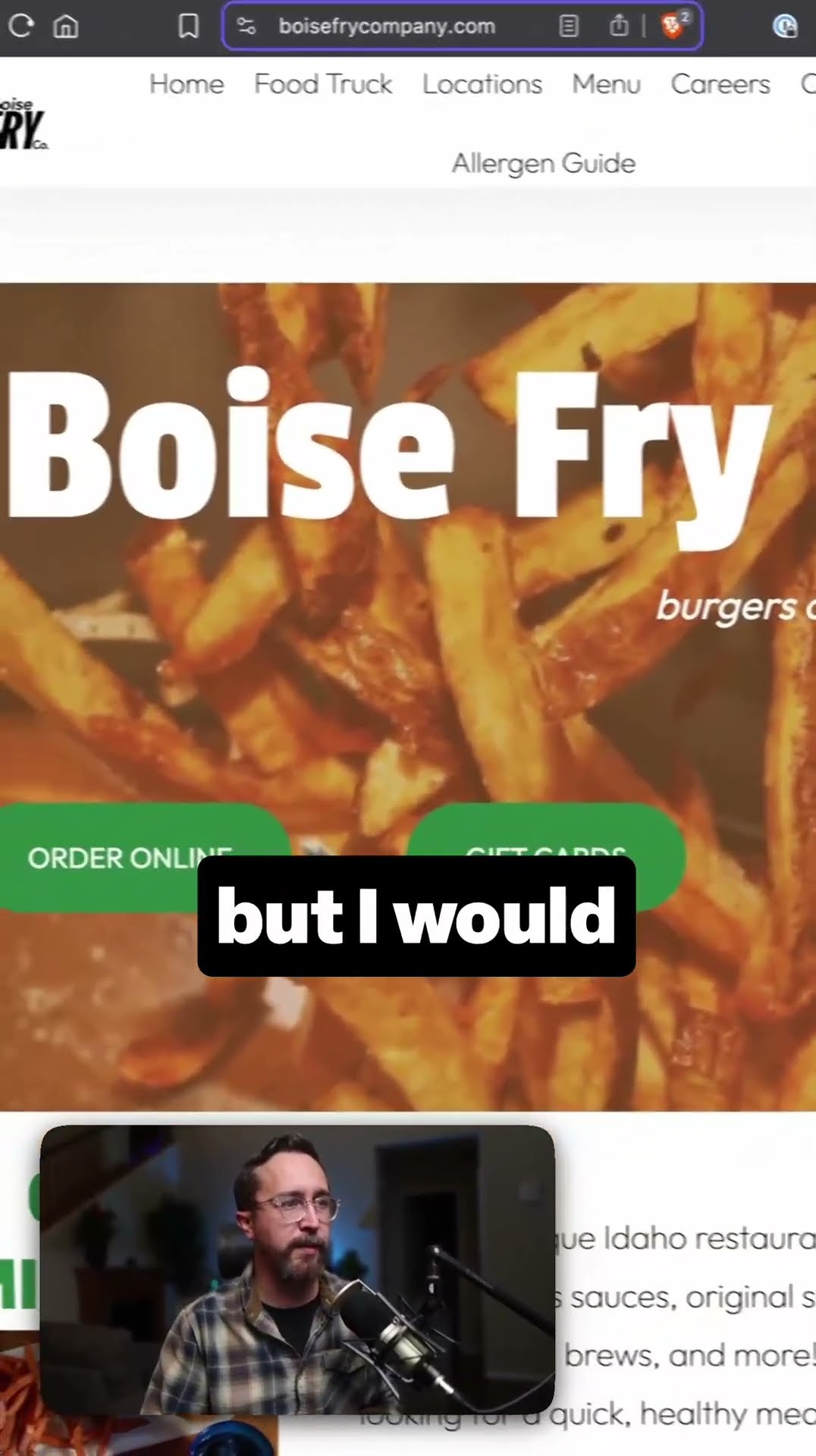The height and width of the screenshot is (1456, 816).
Task: Expand the Locations navigation entry
Action: 482,84
